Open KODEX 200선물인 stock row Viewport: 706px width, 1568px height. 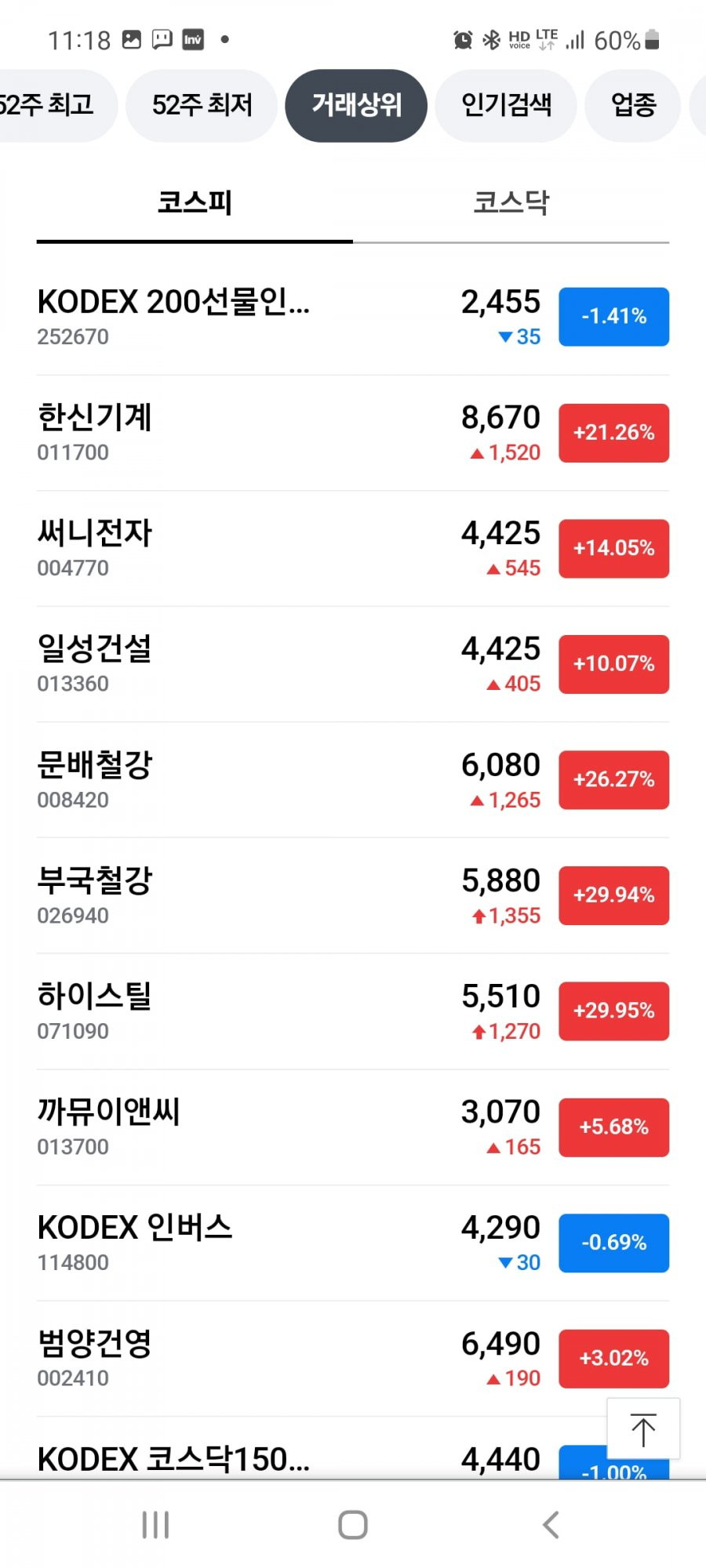click(353, 317)
